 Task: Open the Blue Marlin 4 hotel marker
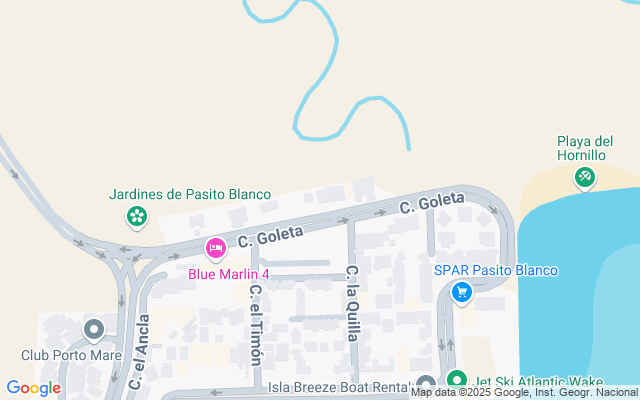(215, 247)
